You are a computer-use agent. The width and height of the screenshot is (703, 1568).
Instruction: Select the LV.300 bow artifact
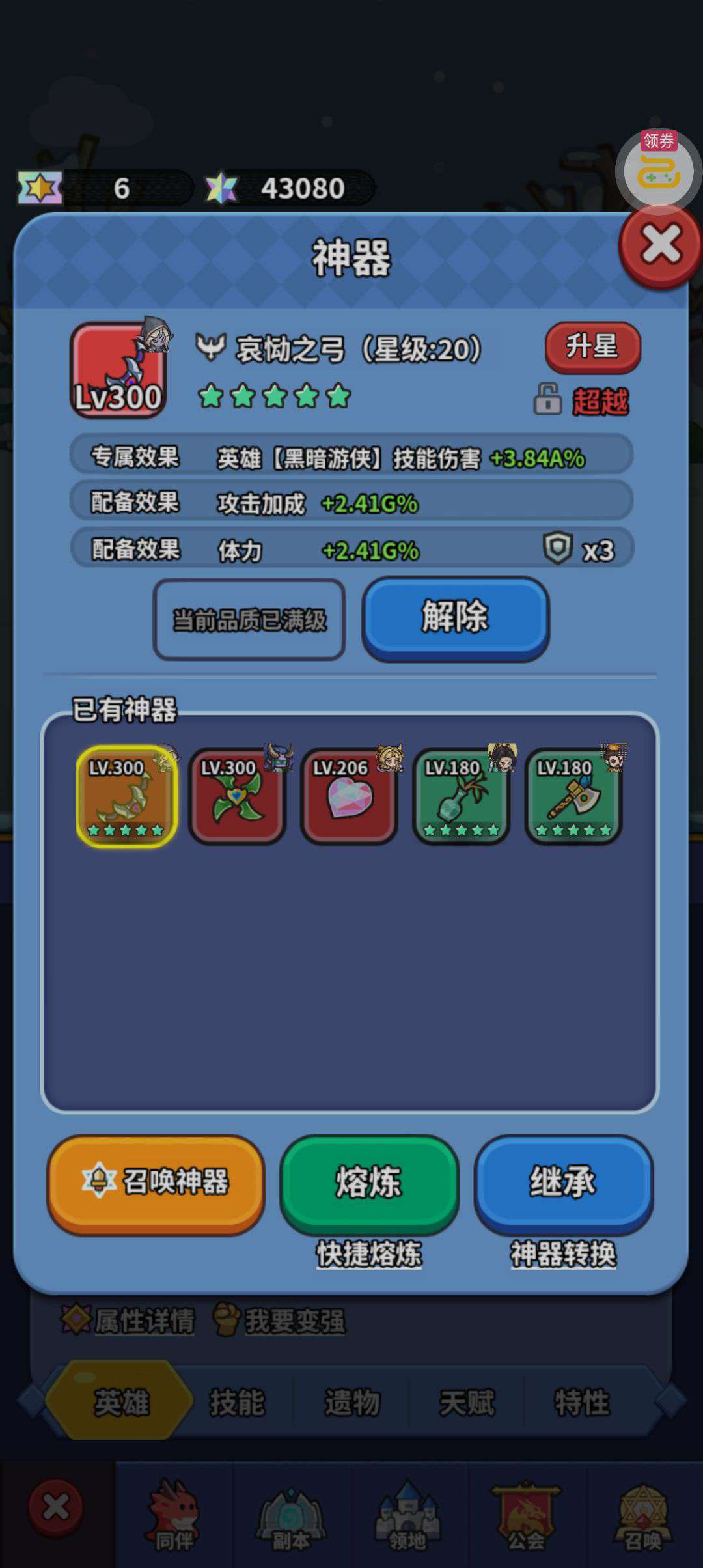pyautogui.click(x=126, y=796)
